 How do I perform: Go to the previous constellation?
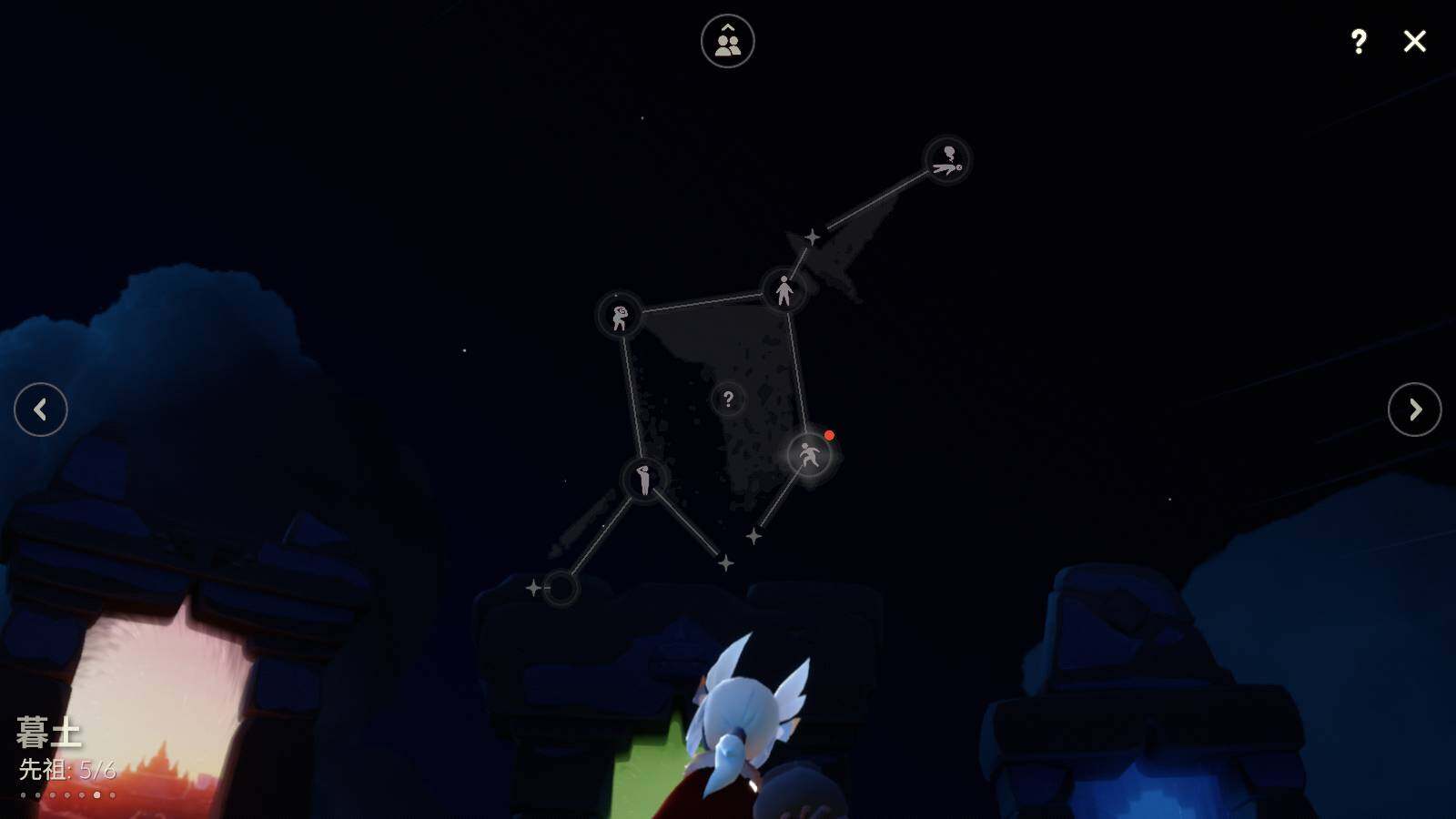tap(41, 409)
